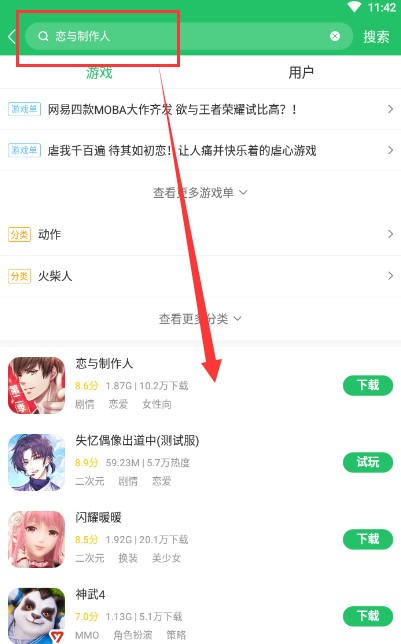Open the 网易四款MOBA大作齐发 game list
This screenshot has height=644, width=401.
tap(200, 109)
